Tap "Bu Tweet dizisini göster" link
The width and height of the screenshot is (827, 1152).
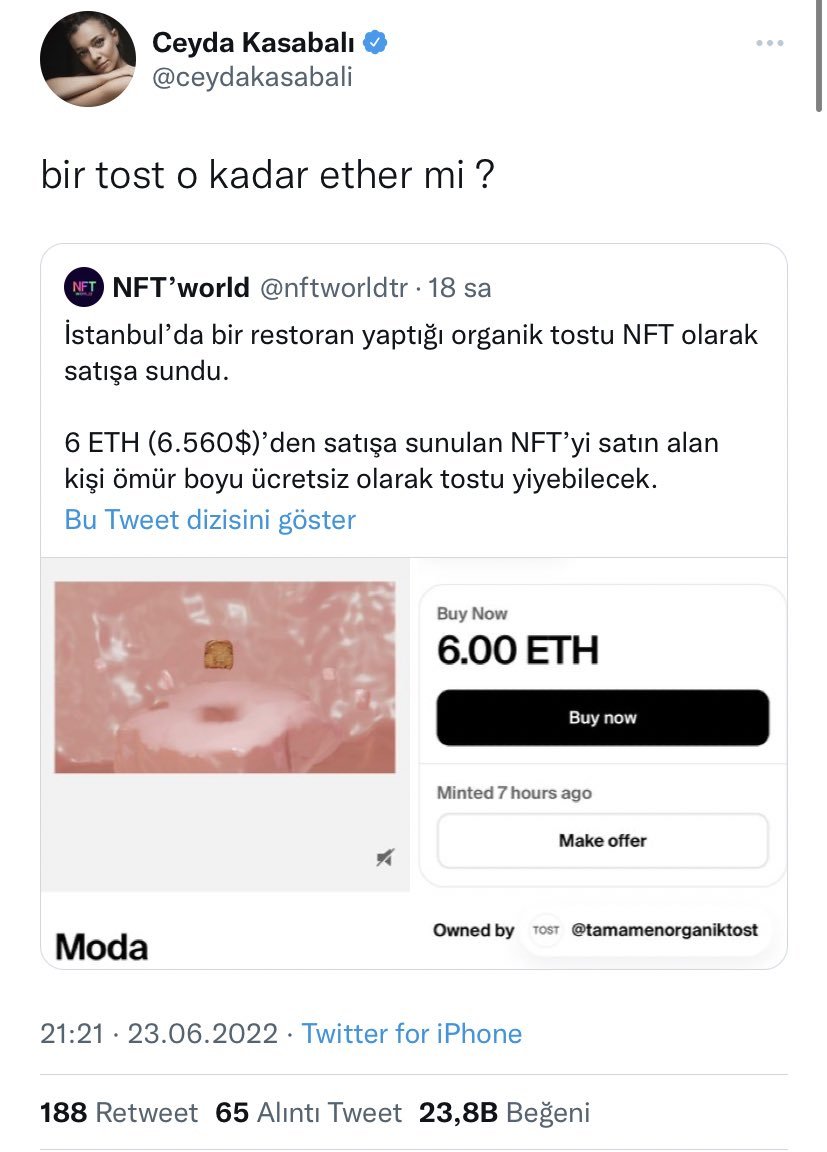pos(210,520)
